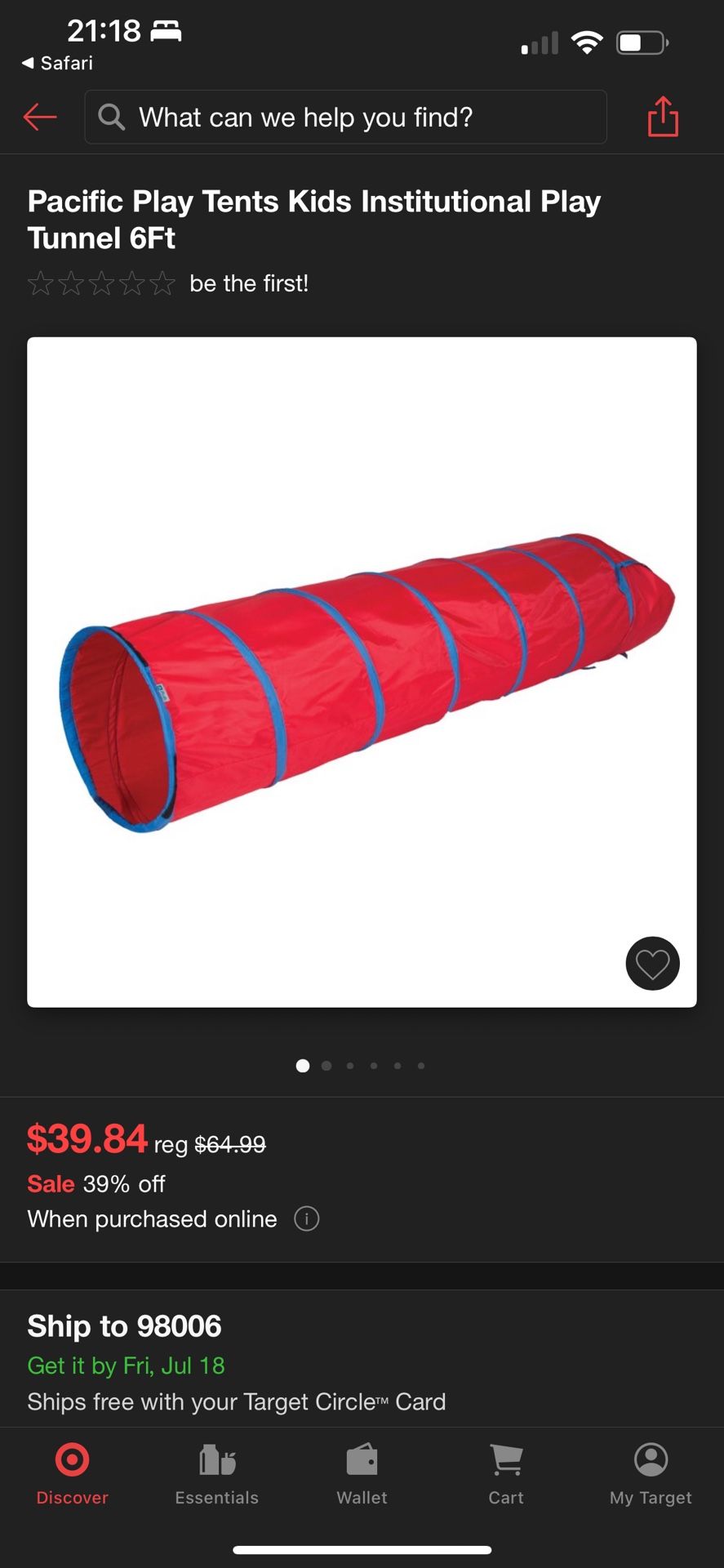The width and height of the screenshot is (724, 1568).
Task: Switch to the Essentials tab
Action: point(216,1474)
